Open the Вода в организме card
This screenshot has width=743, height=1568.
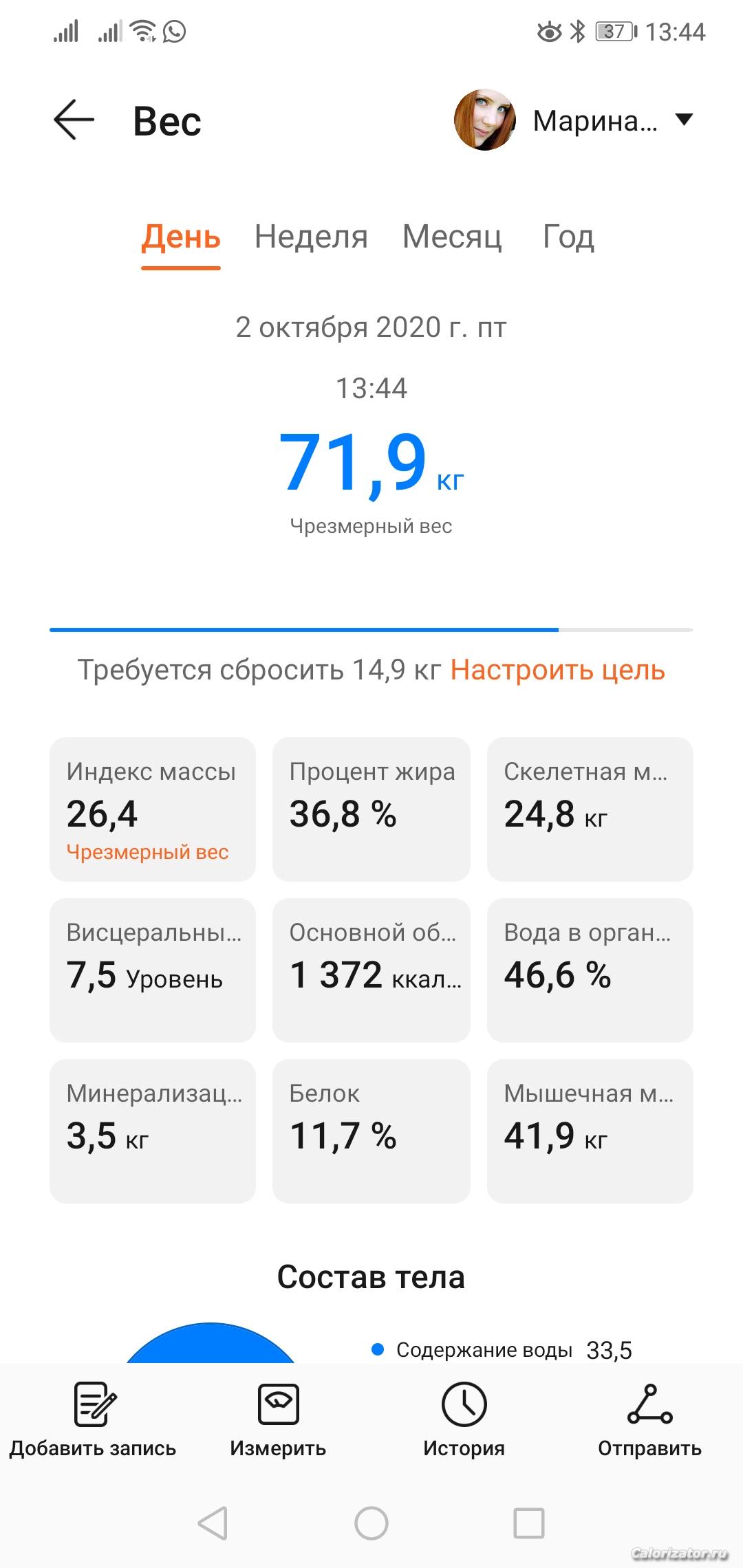click(x=590, y=970)
